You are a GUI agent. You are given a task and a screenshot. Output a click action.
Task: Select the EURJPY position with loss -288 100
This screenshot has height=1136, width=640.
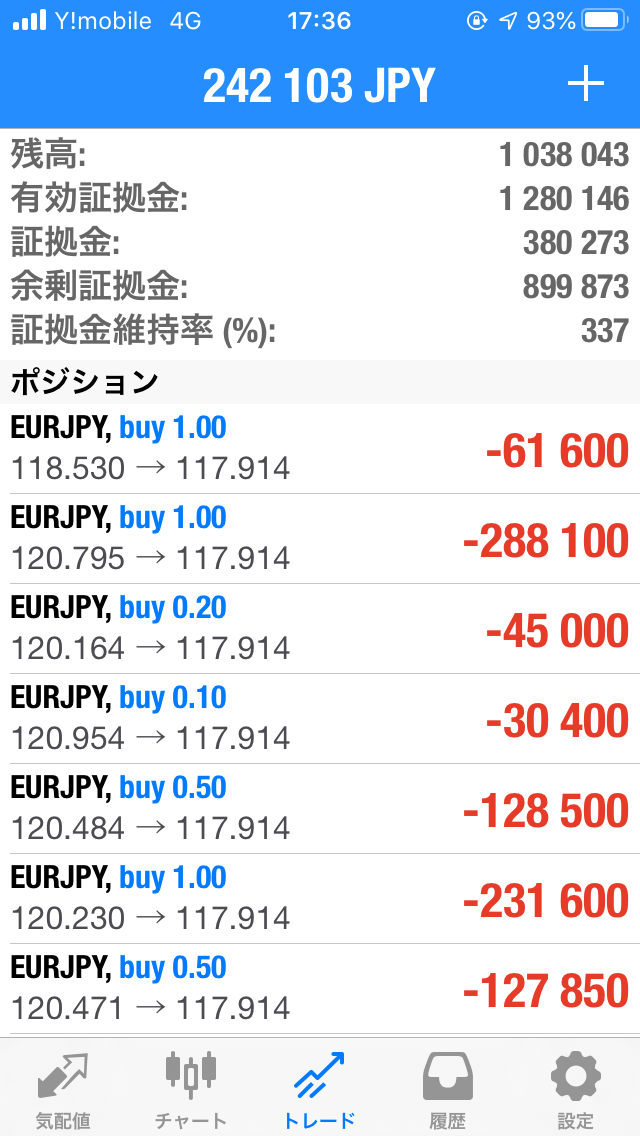[320, 539]
